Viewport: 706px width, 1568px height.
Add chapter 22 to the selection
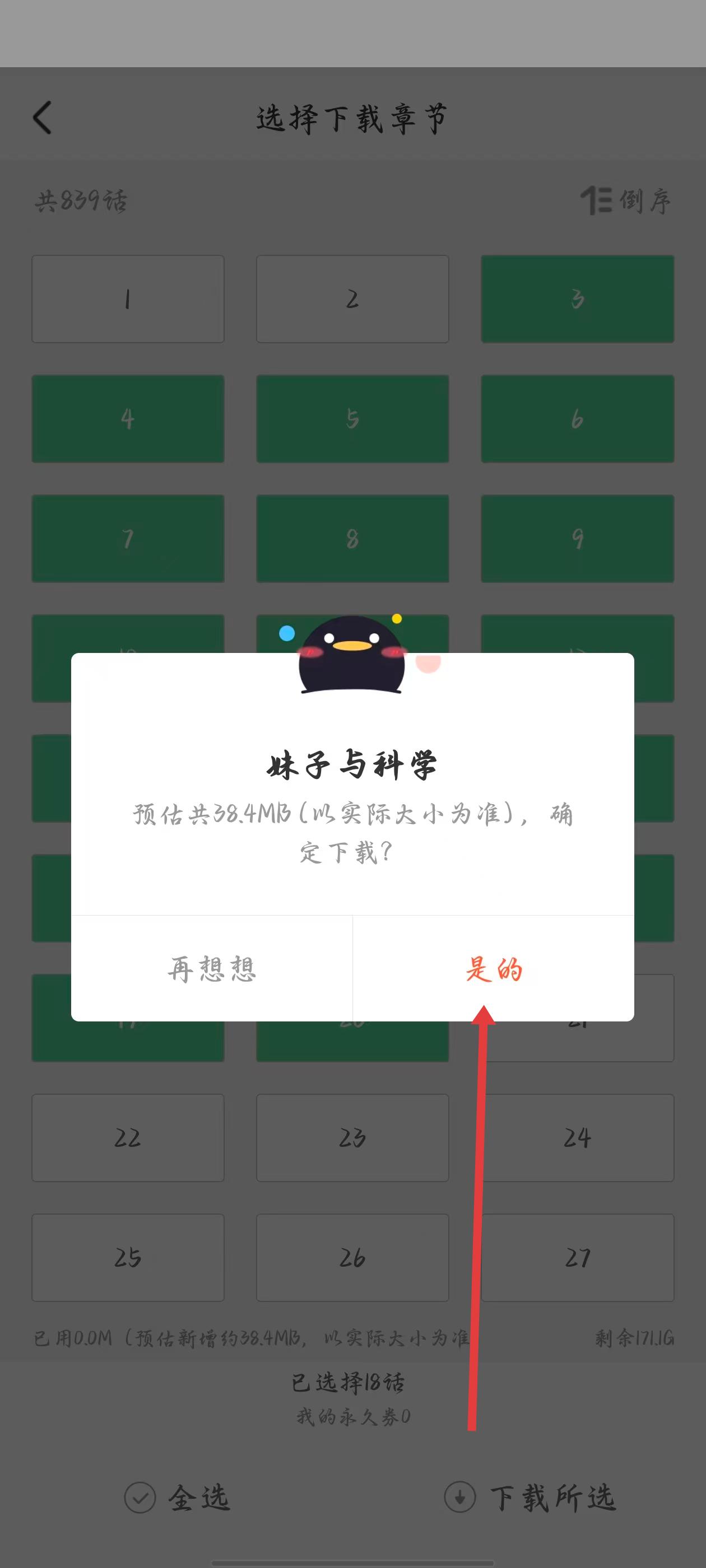[x=128, y=1138]
